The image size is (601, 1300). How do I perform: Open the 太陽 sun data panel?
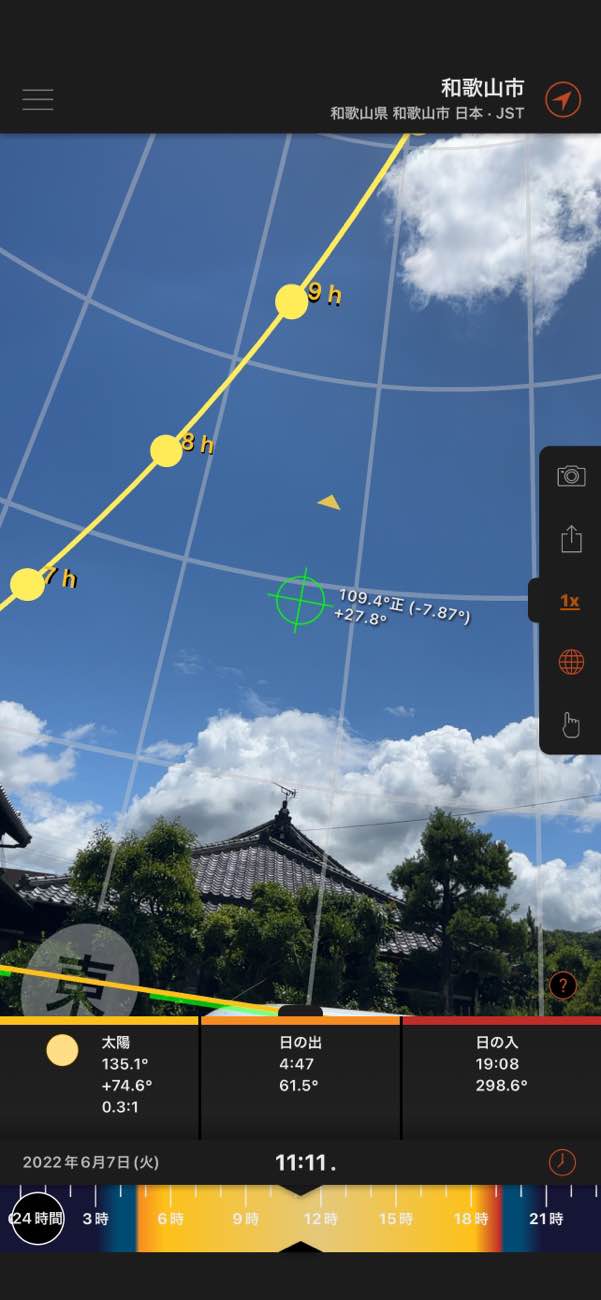pos(100,1078)
